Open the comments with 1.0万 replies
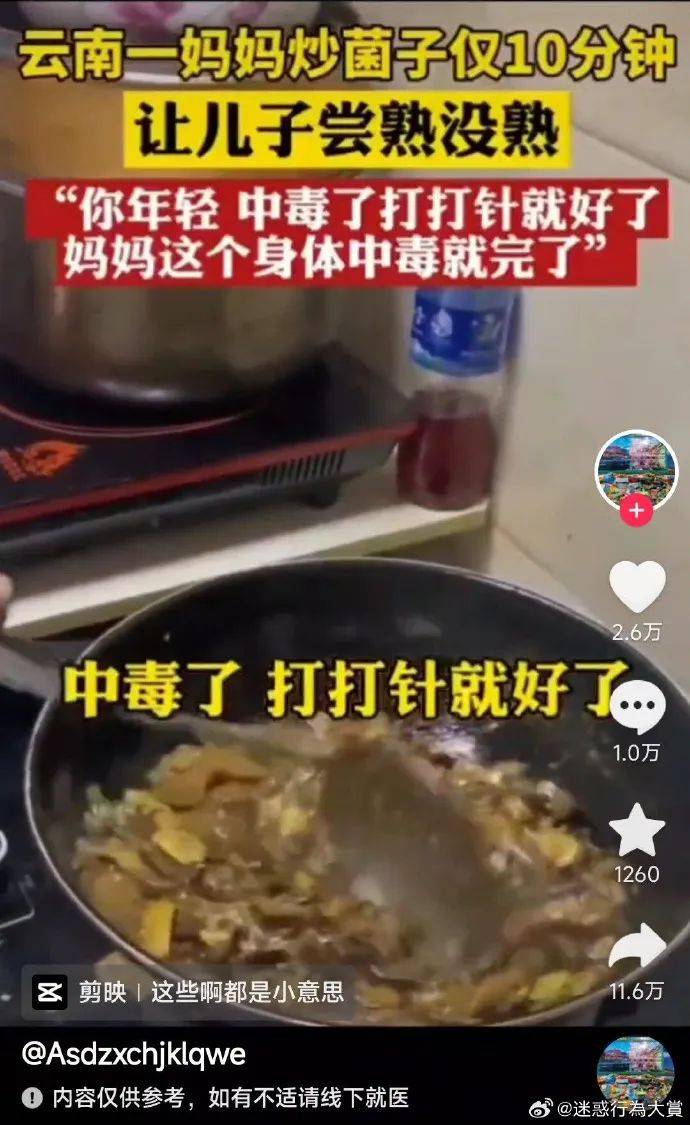The width and height of the screenshot is (690, 1125). pos(637,709)
